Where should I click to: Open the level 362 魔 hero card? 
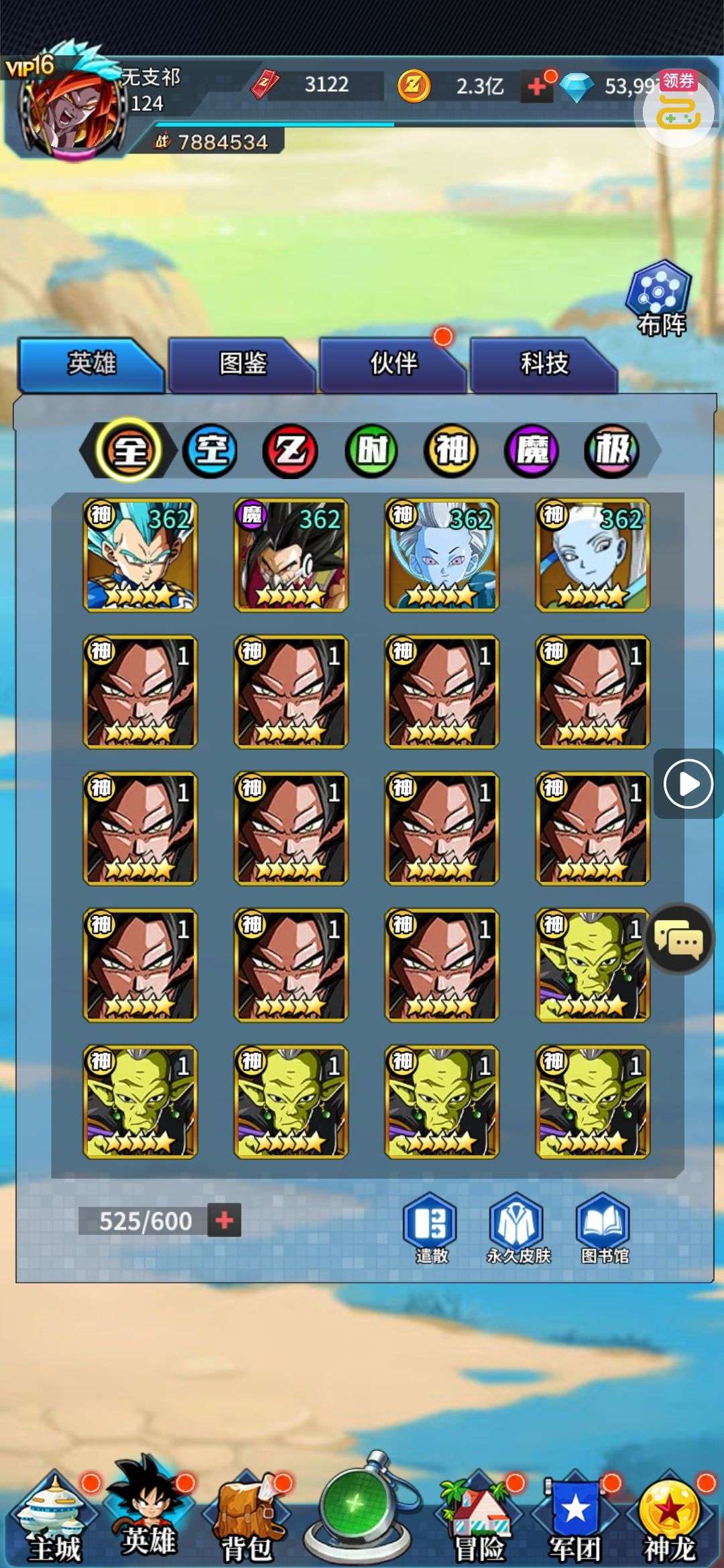coord(290,555)
